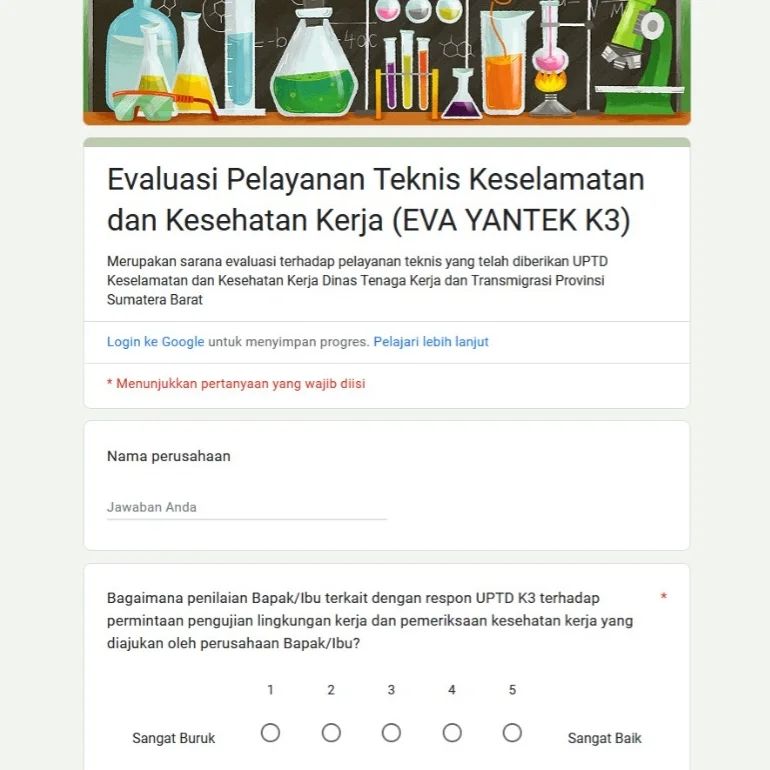Select rating 1 Sangat Buruk
Image resolution: width=770 pixels, height=770 pixels.
click(270, 733)
